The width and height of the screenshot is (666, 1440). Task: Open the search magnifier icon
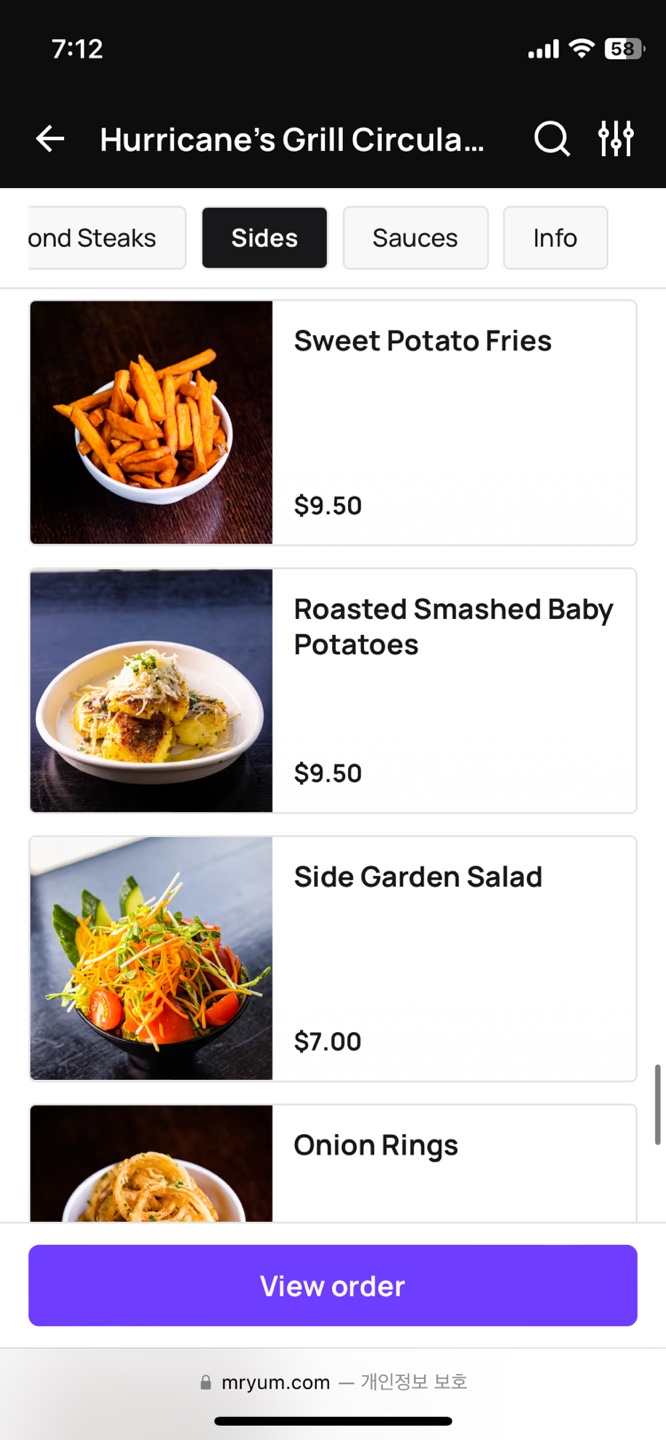pyautogui.click(x=551, y=139)
